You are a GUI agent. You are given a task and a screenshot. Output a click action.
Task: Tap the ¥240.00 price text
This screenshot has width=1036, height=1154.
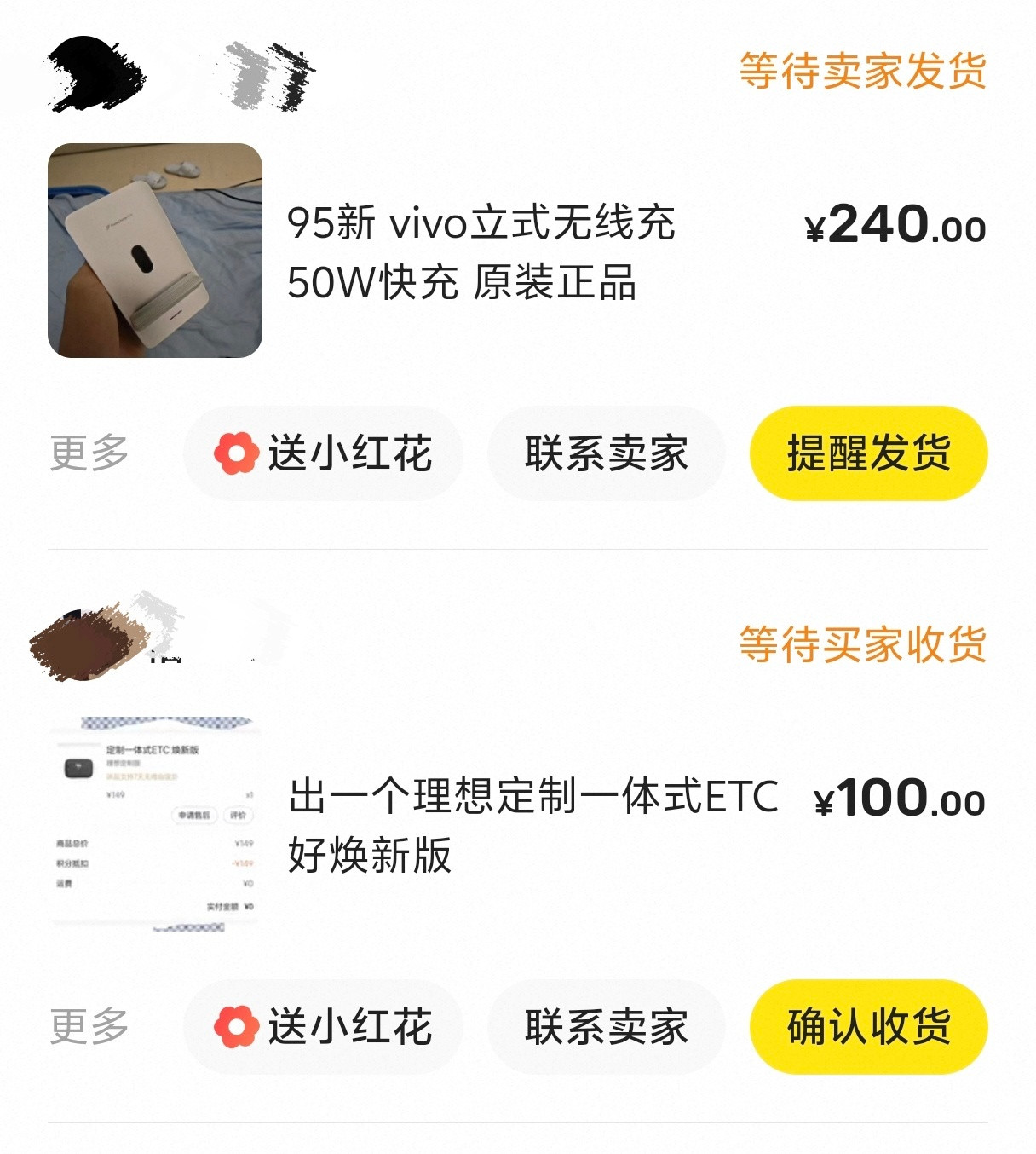click(895, 226)
